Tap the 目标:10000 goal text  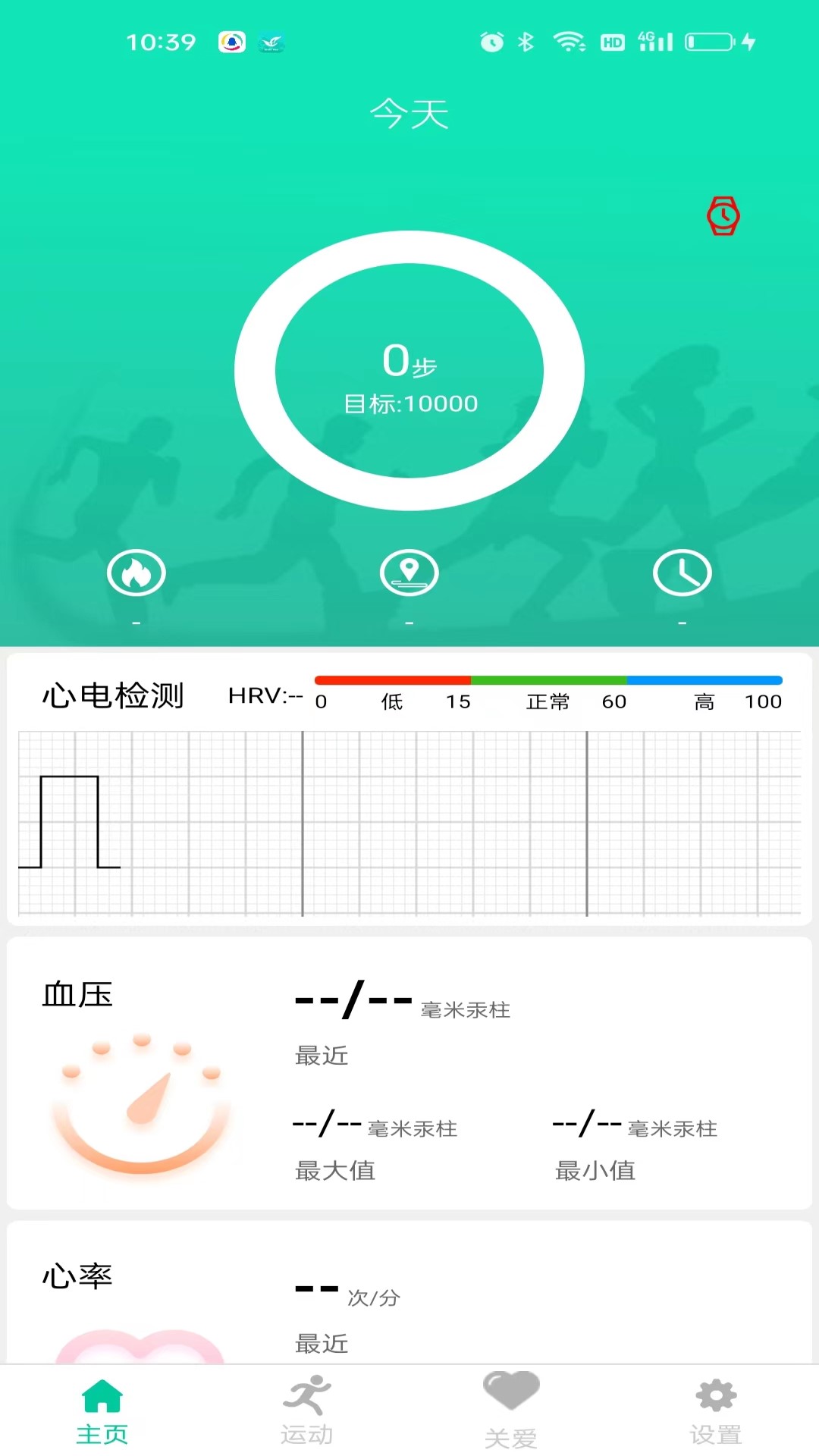(x=409, y=403)
